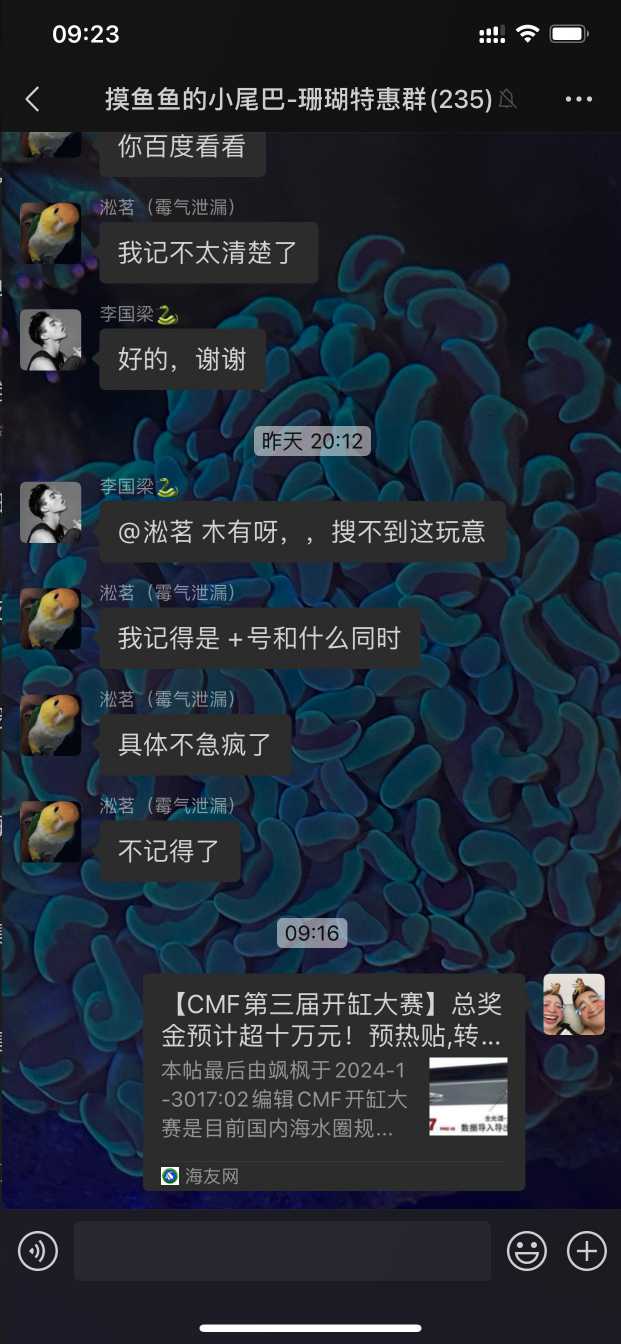Open the CMF第三届开缸大赛 shared link card
This screenshot has width=621, height=1344.
[x=333, y=1081]
